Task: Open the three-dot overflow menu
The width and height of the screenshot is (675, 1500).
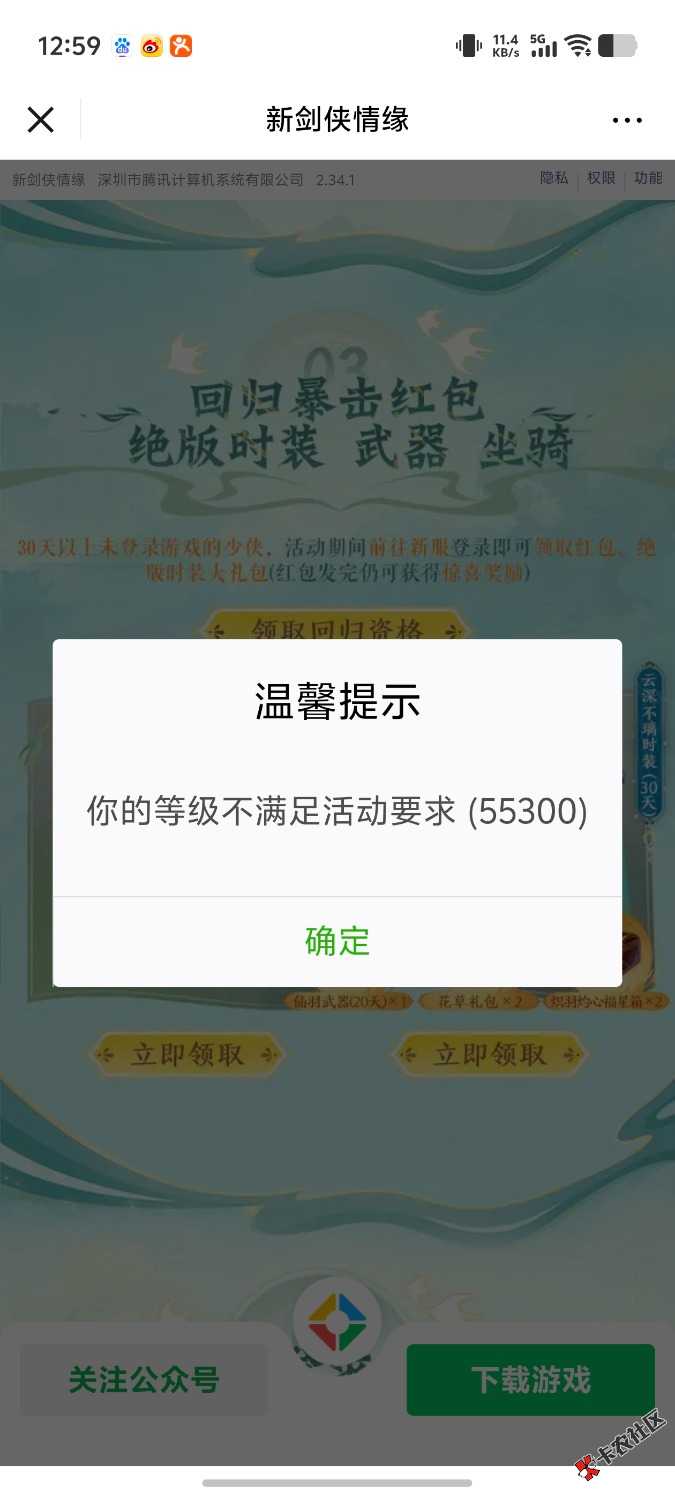Action: 627,120
